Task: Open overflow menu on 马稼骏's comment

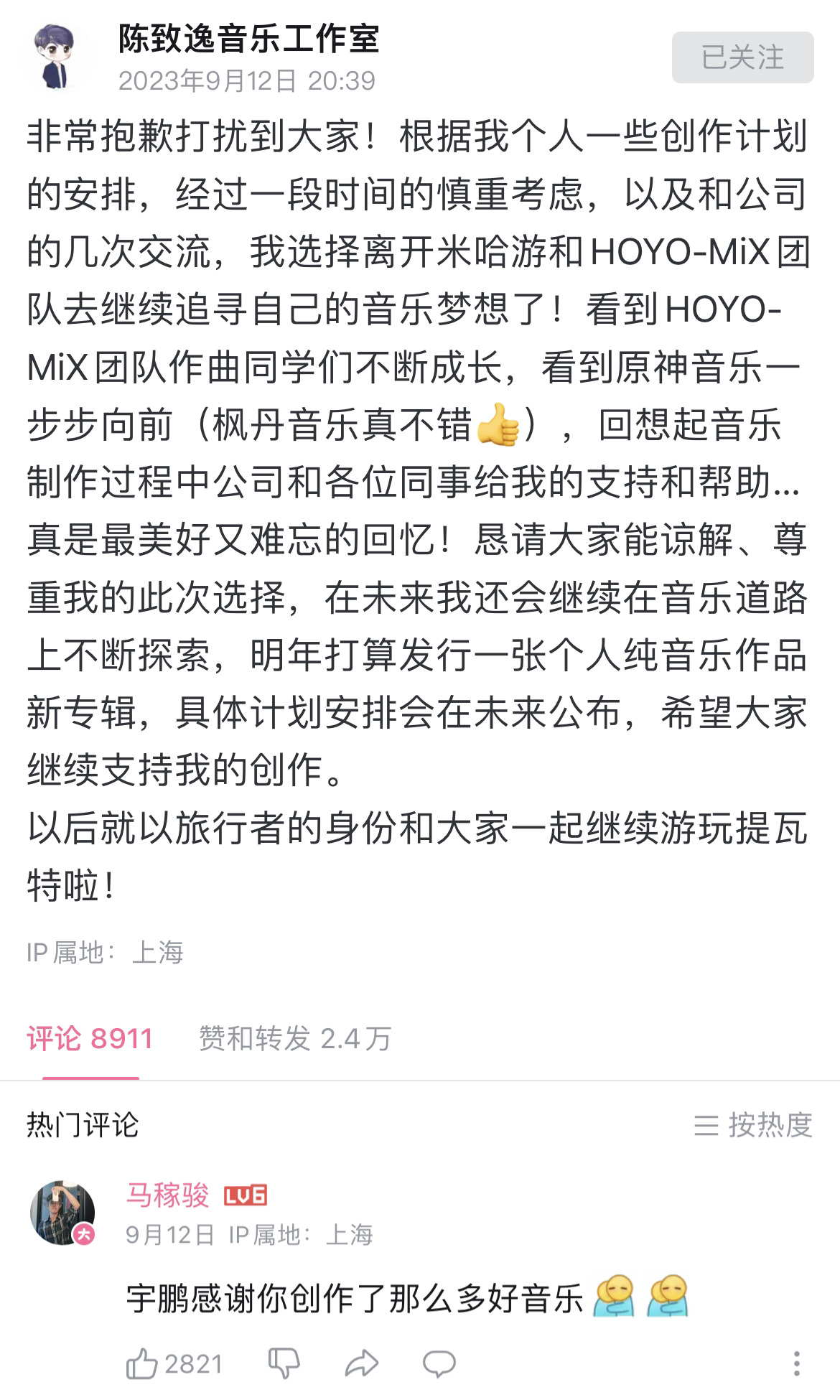Action: (796, 1363)
